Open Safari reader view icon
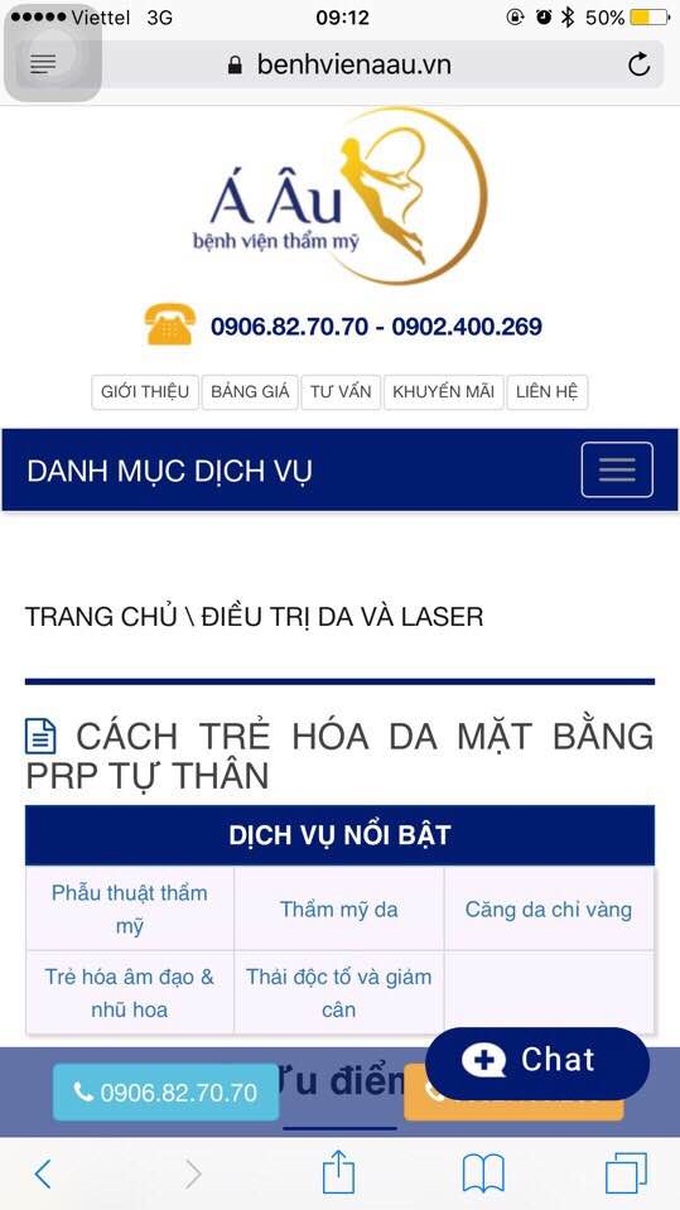Viewport: 680px width, 1210px height. point(43,65)
